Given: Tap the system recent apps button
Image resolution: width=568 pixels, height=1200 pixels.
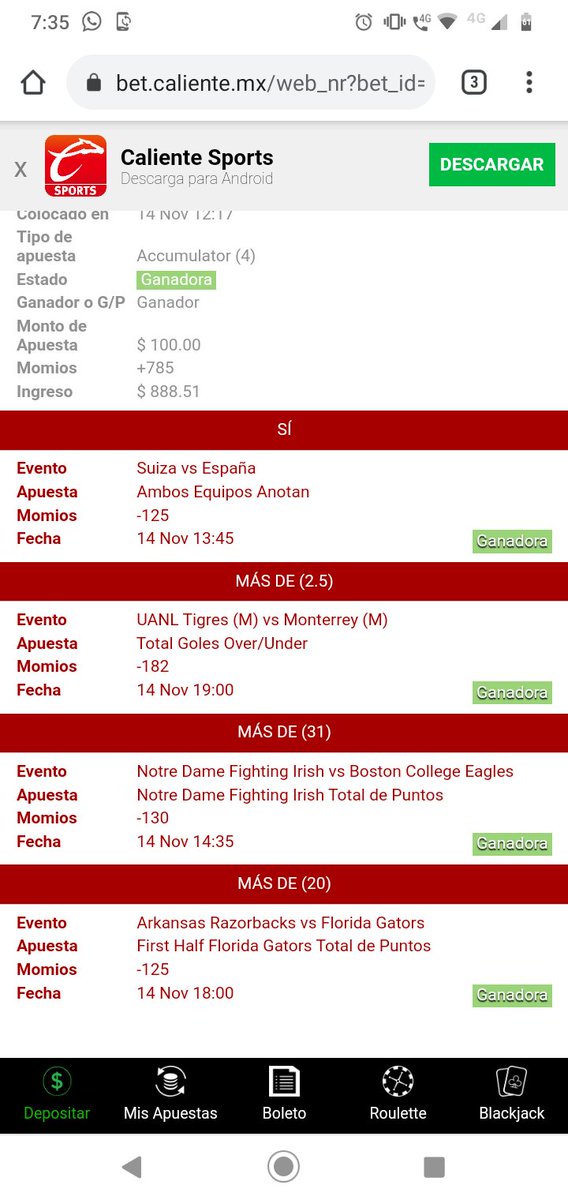Looking at the screenshot, I should [434, 1166].
